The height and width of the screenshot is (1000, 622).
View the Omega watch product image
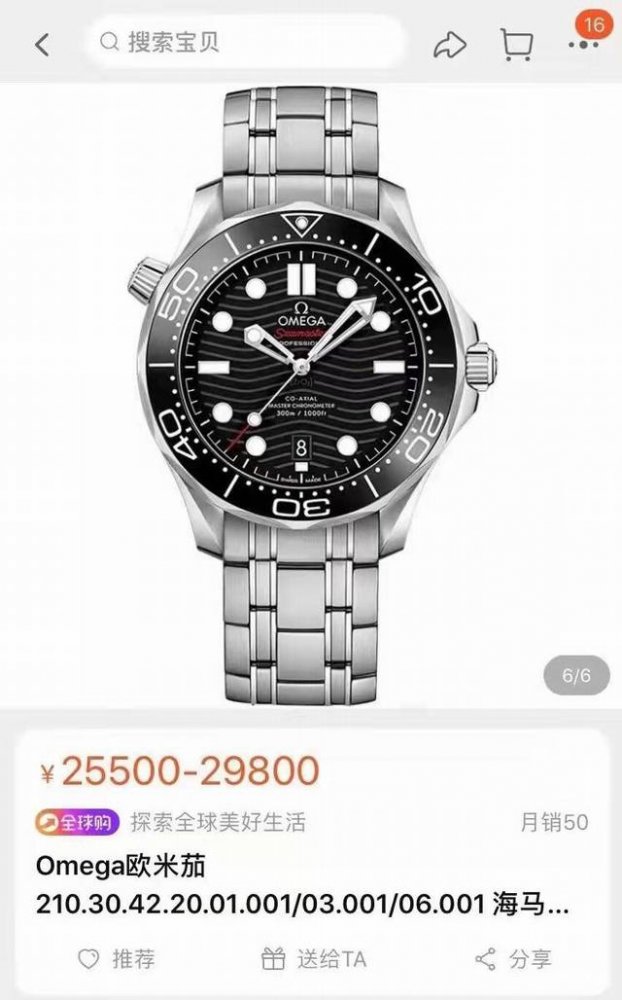[x=311, y=395]
